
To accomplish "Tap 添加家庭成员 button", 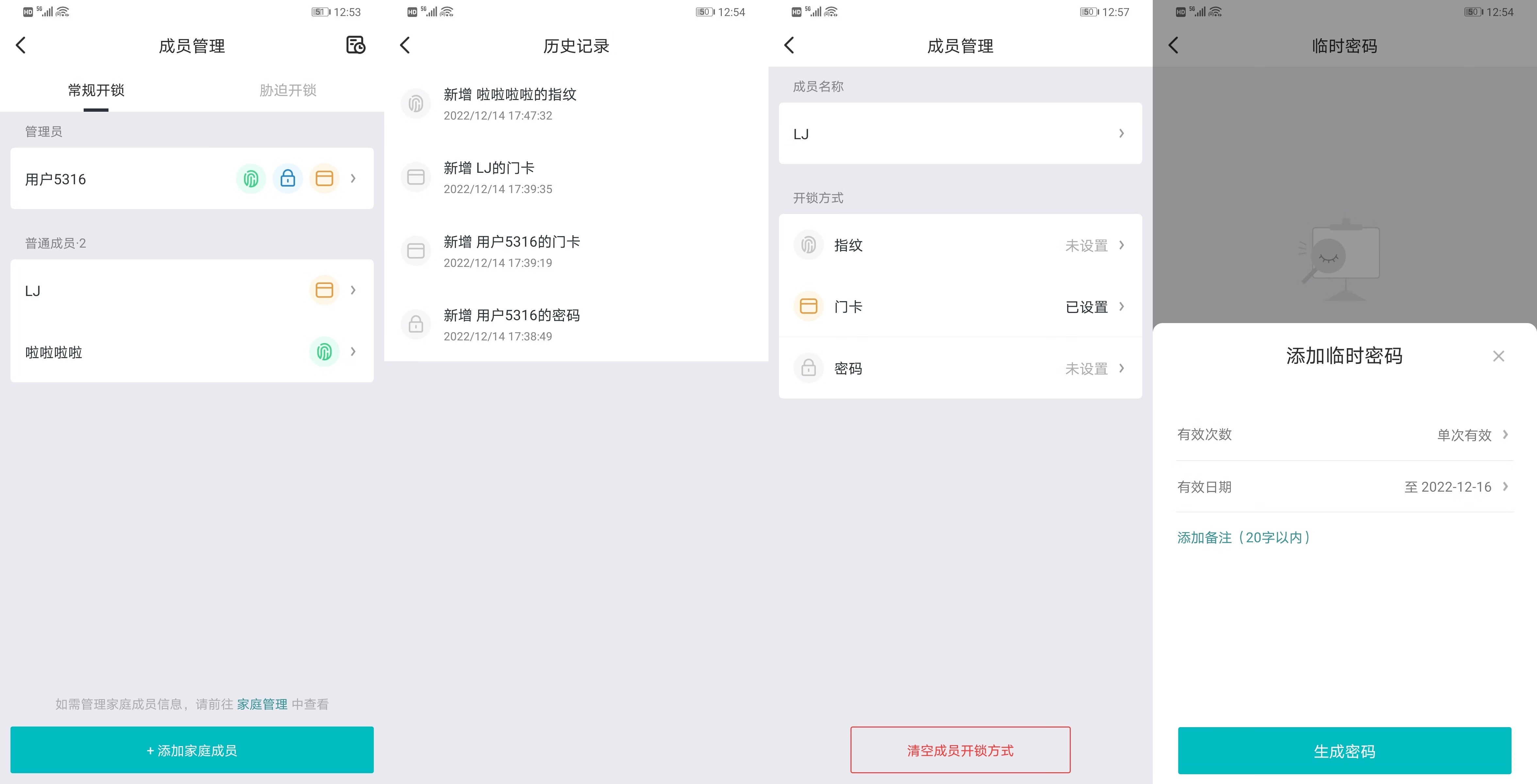I will point(191,750).
